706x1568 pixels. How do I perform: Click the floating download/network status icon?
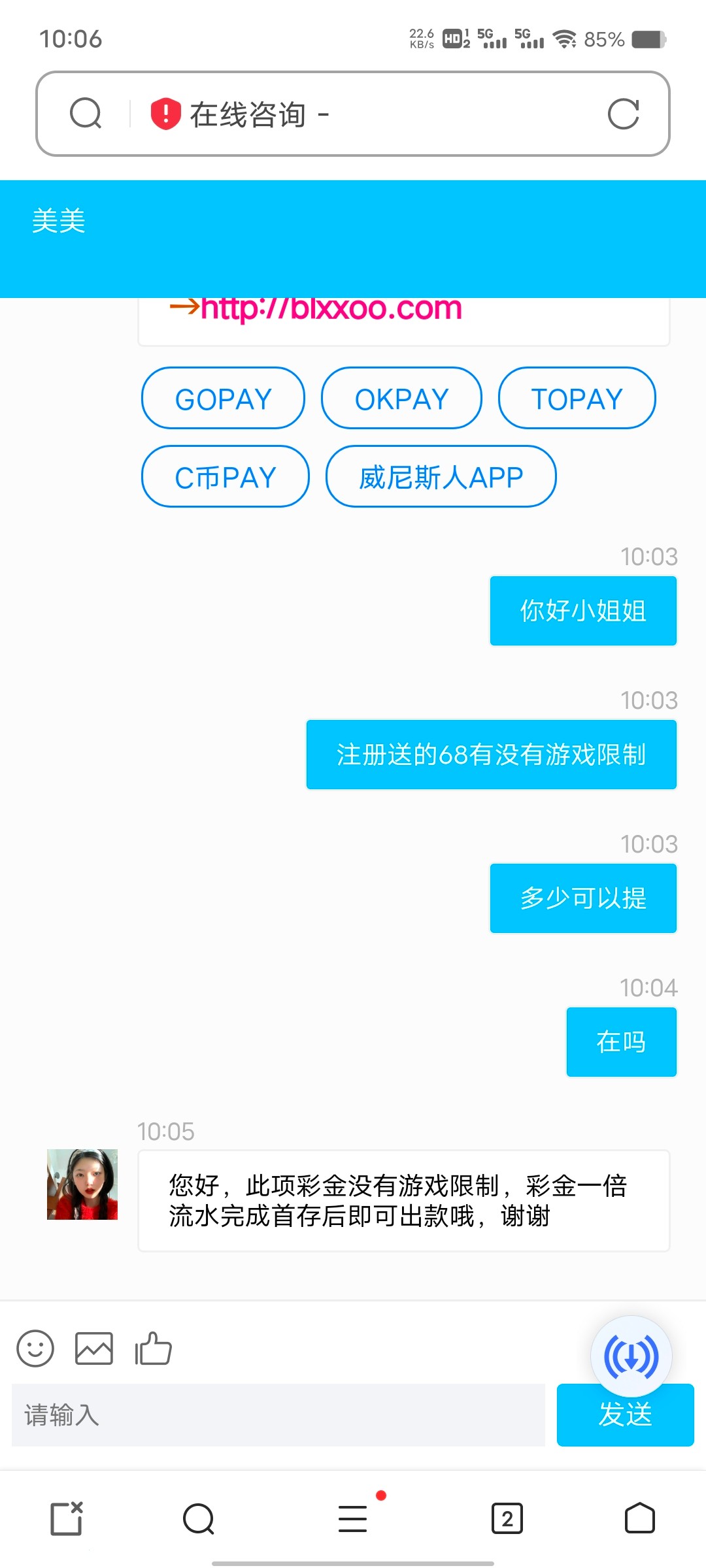point(633,1356)
